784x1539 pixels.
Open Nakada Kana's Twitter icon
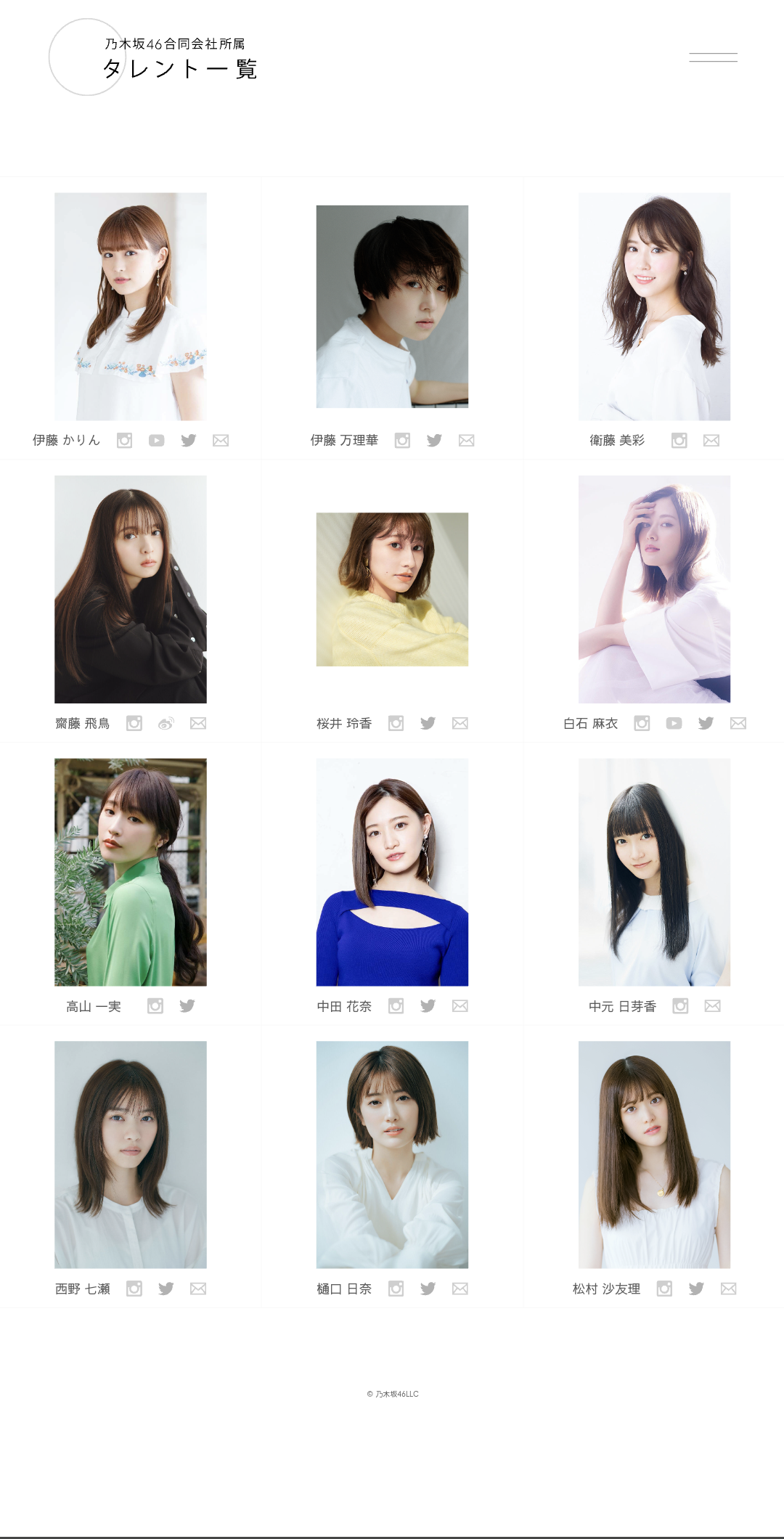[428, 1006]
